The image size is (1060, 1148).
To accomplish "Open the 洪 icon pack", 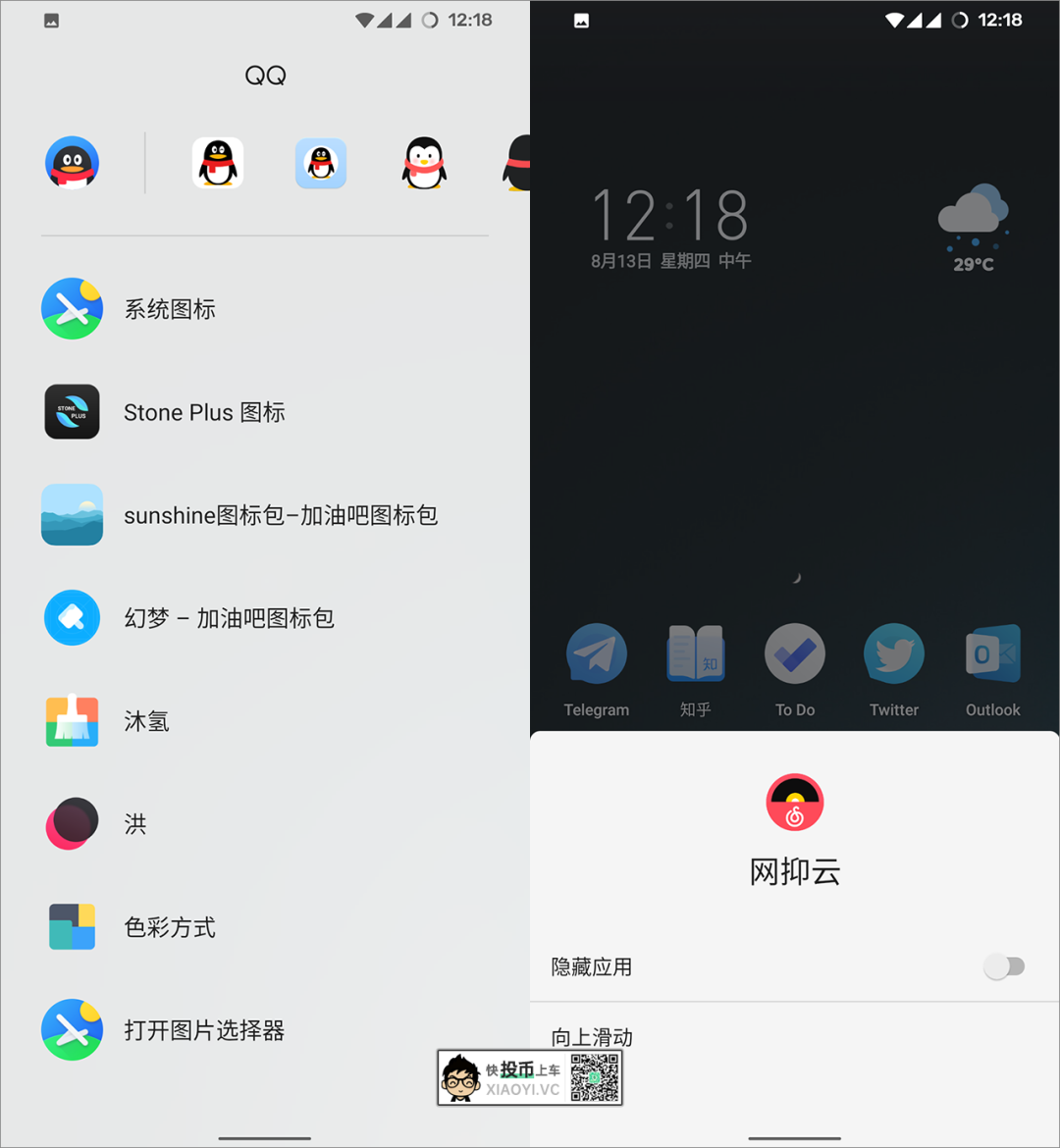I will click(x=135, y=824).
